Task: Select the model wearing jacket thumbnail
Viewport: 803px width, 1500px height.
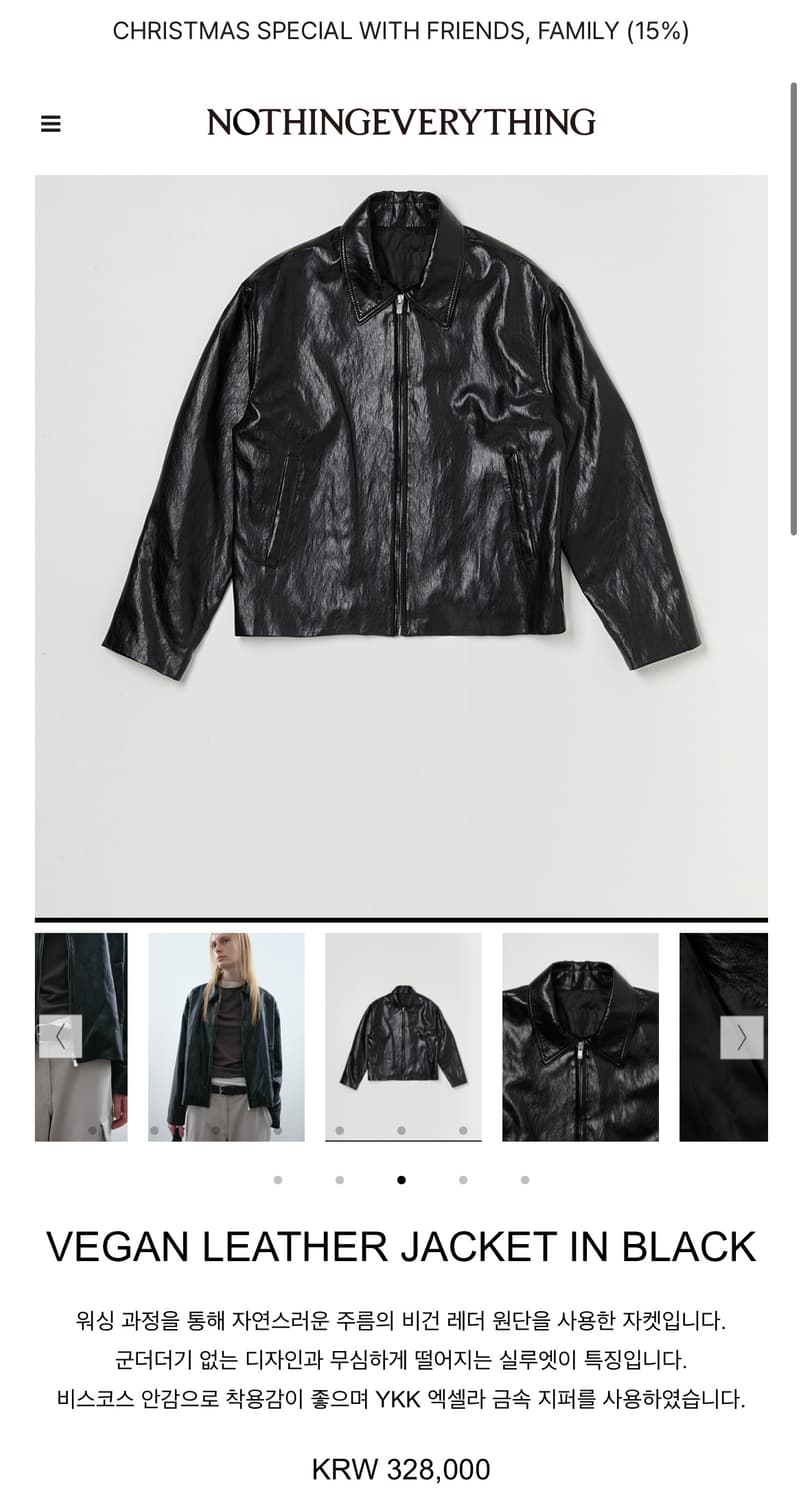Action: (x=226, y=1037)
